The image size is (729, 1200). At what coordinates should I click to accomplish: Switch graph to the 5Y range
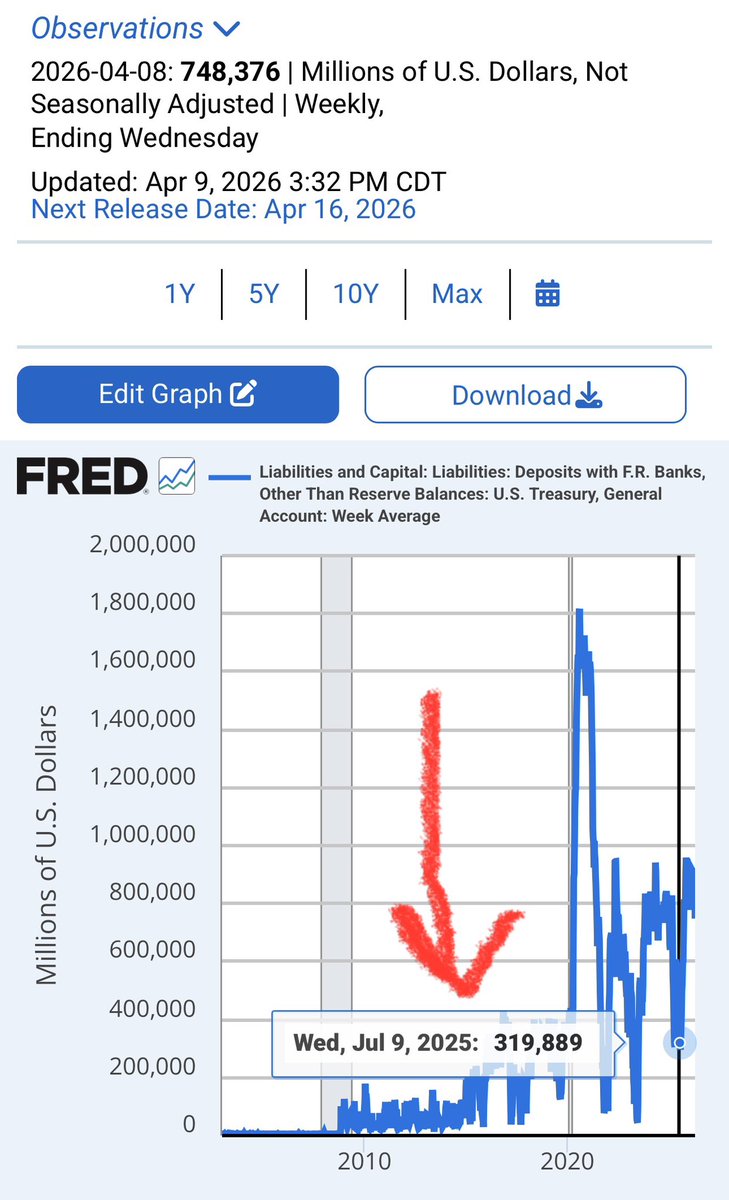point(263,294)
